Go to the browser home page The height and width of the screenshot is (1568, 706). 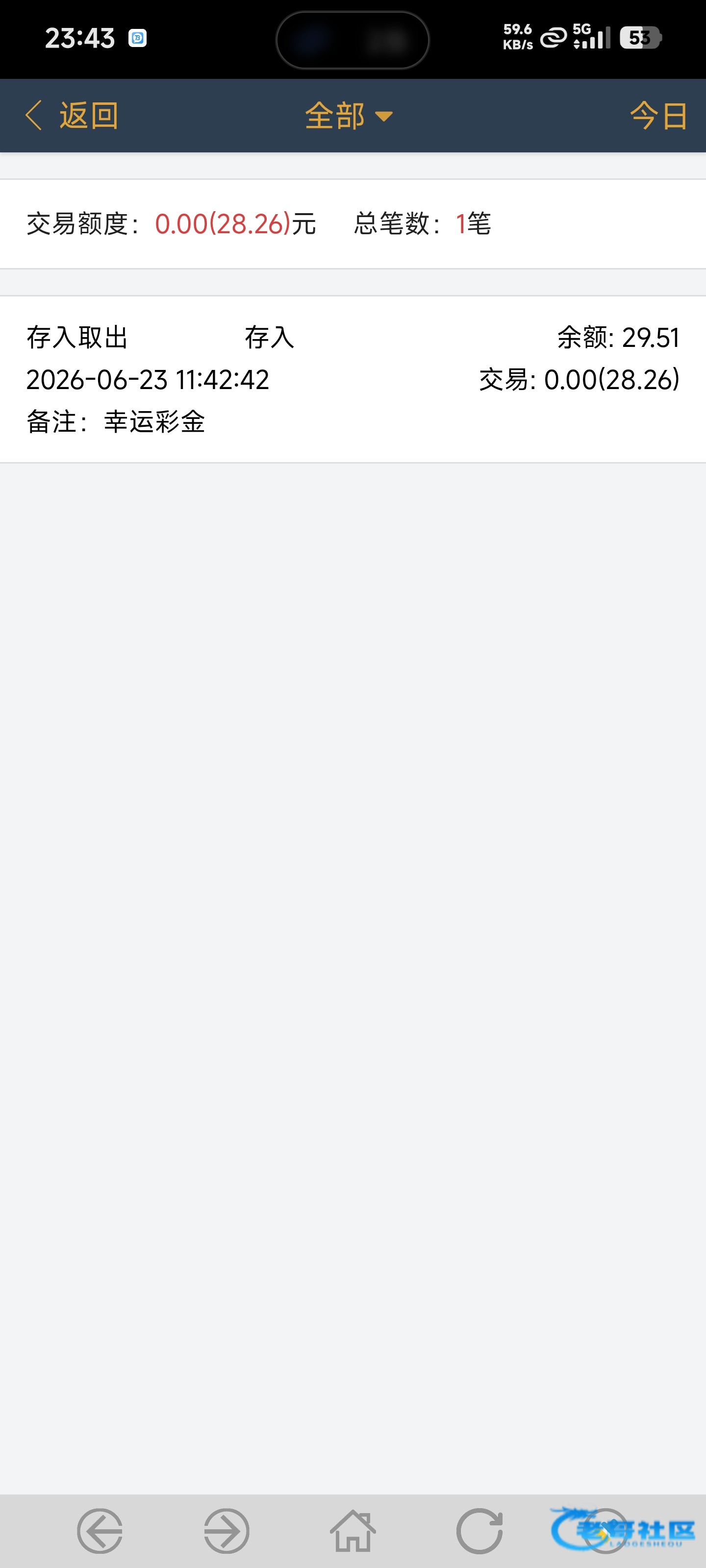coord(353,1531)
